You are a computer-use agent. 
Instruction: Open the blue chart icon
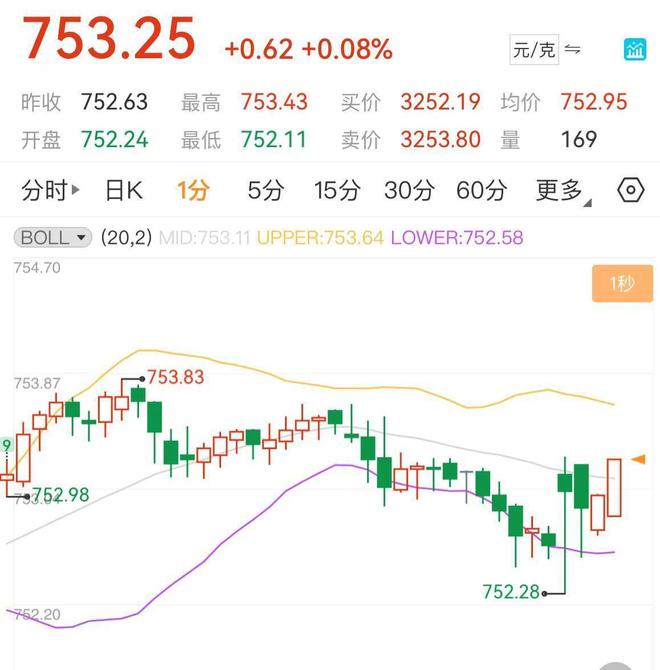pos(635,48)
